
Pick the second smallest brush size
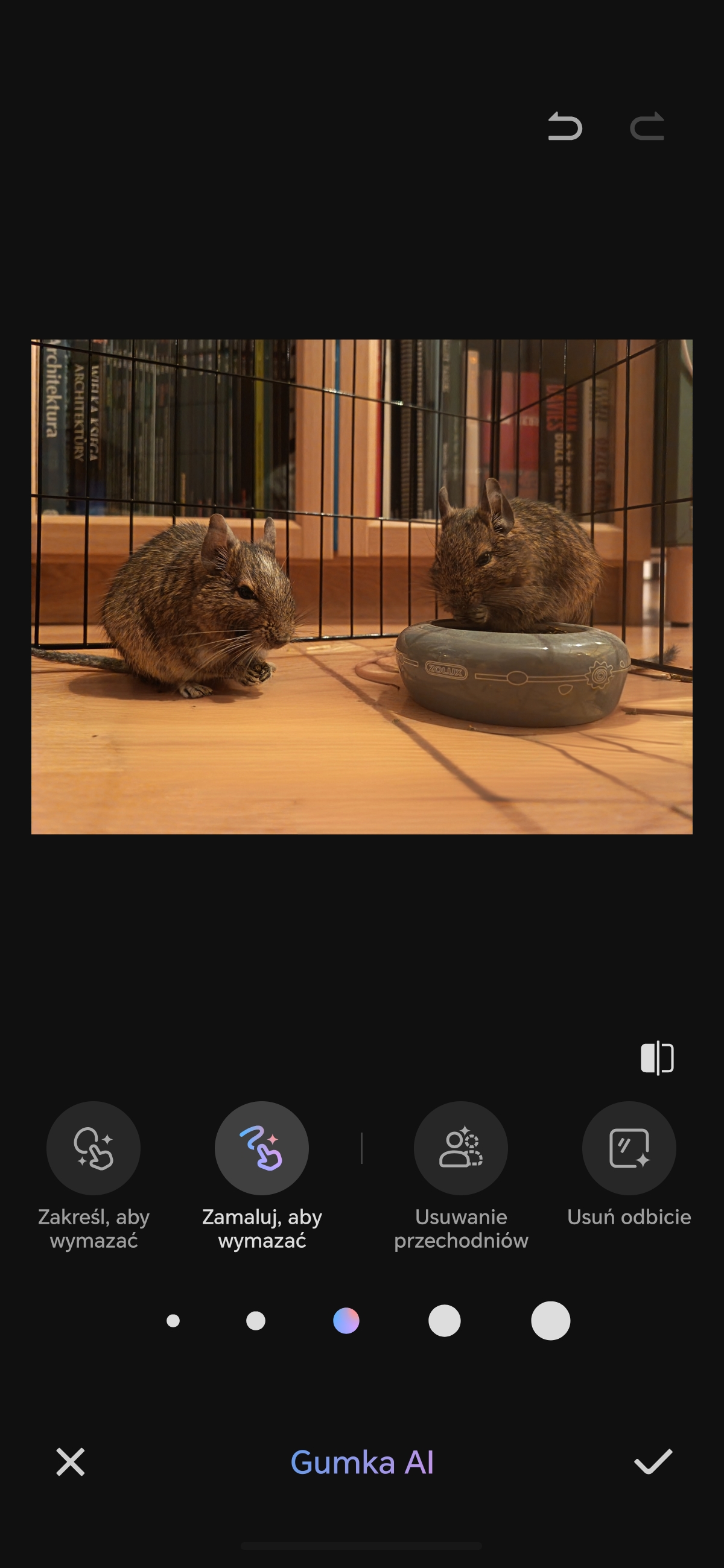tap(256, 1321)
